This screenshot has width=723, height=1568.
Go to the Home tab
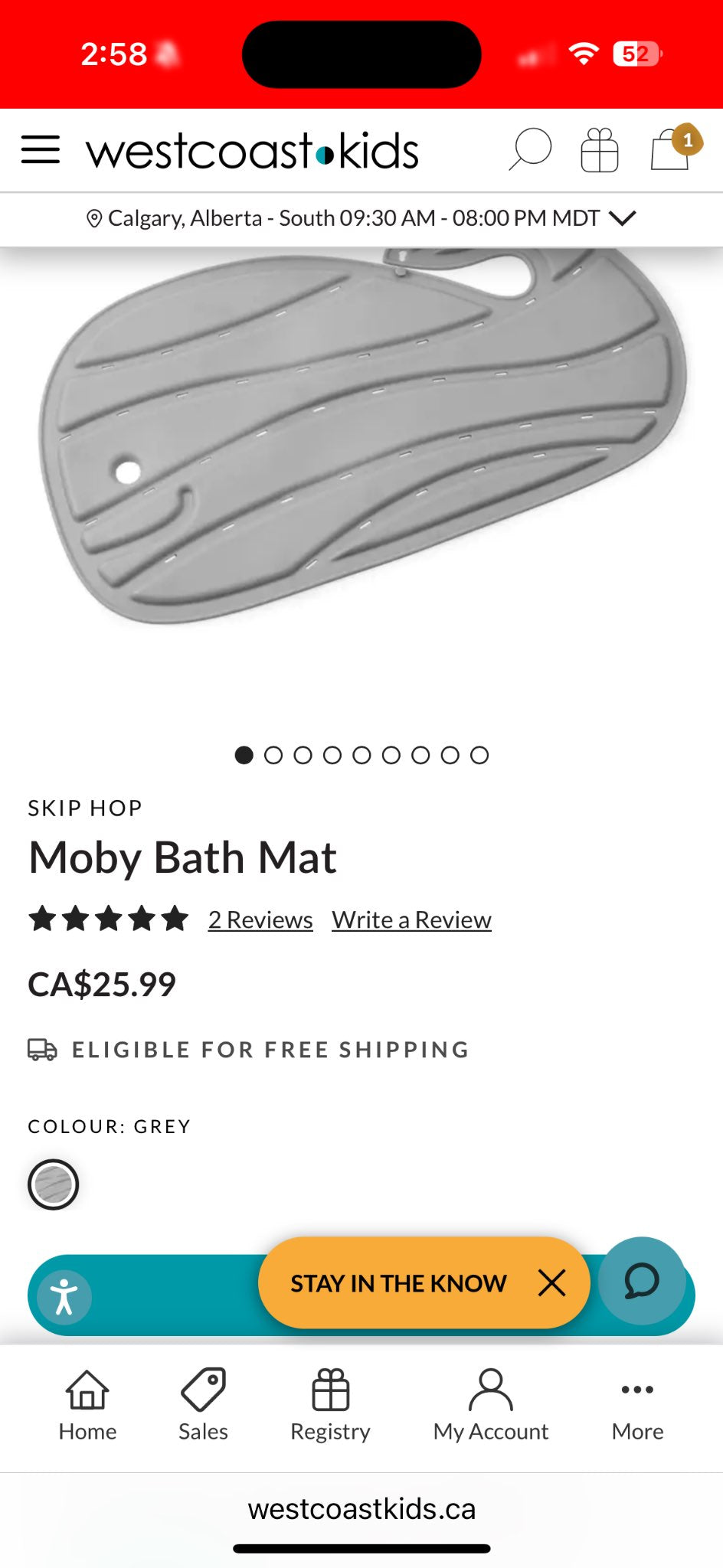pyautogui.click(x=87, y=1406)
